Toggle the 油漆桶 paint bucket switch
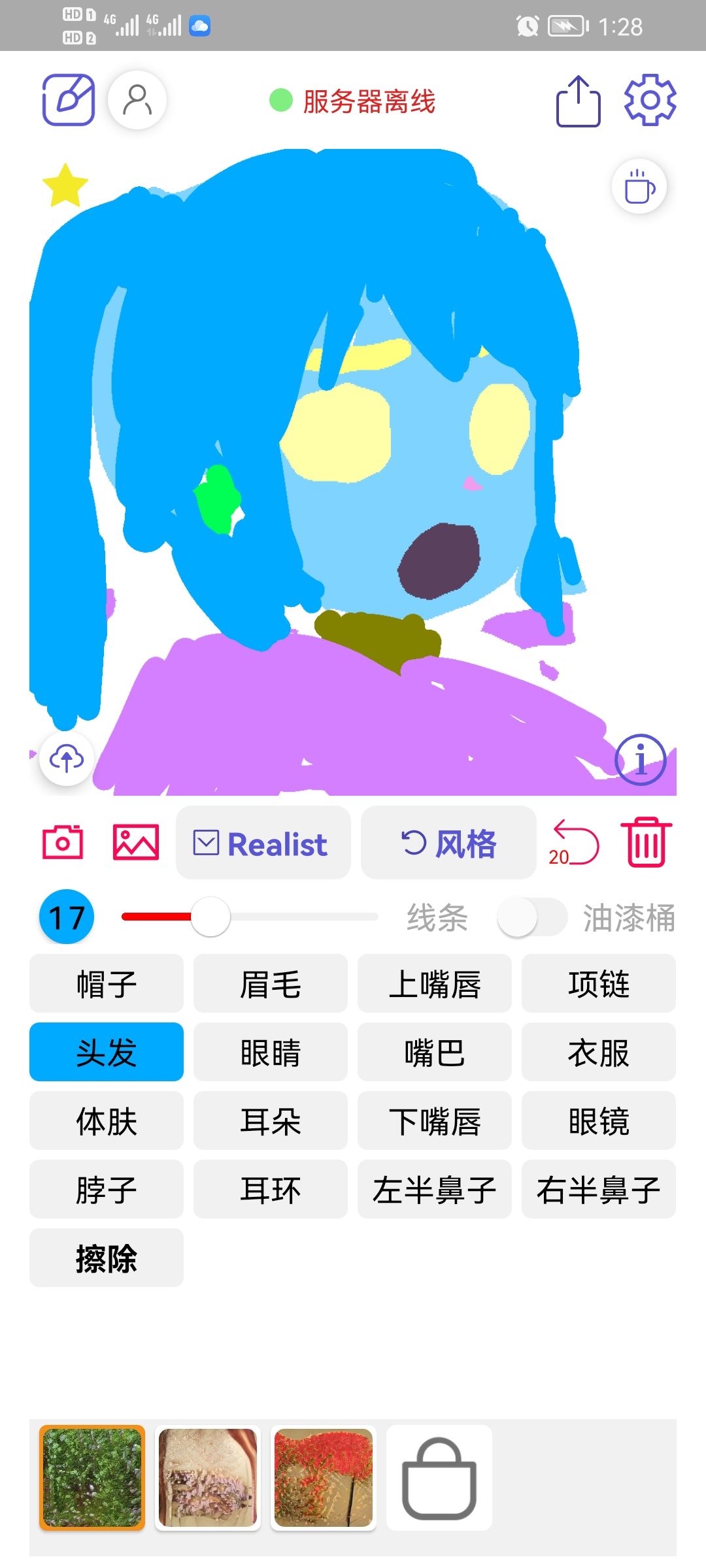The width and height of the screenshot is (706, 1568). 532,917
